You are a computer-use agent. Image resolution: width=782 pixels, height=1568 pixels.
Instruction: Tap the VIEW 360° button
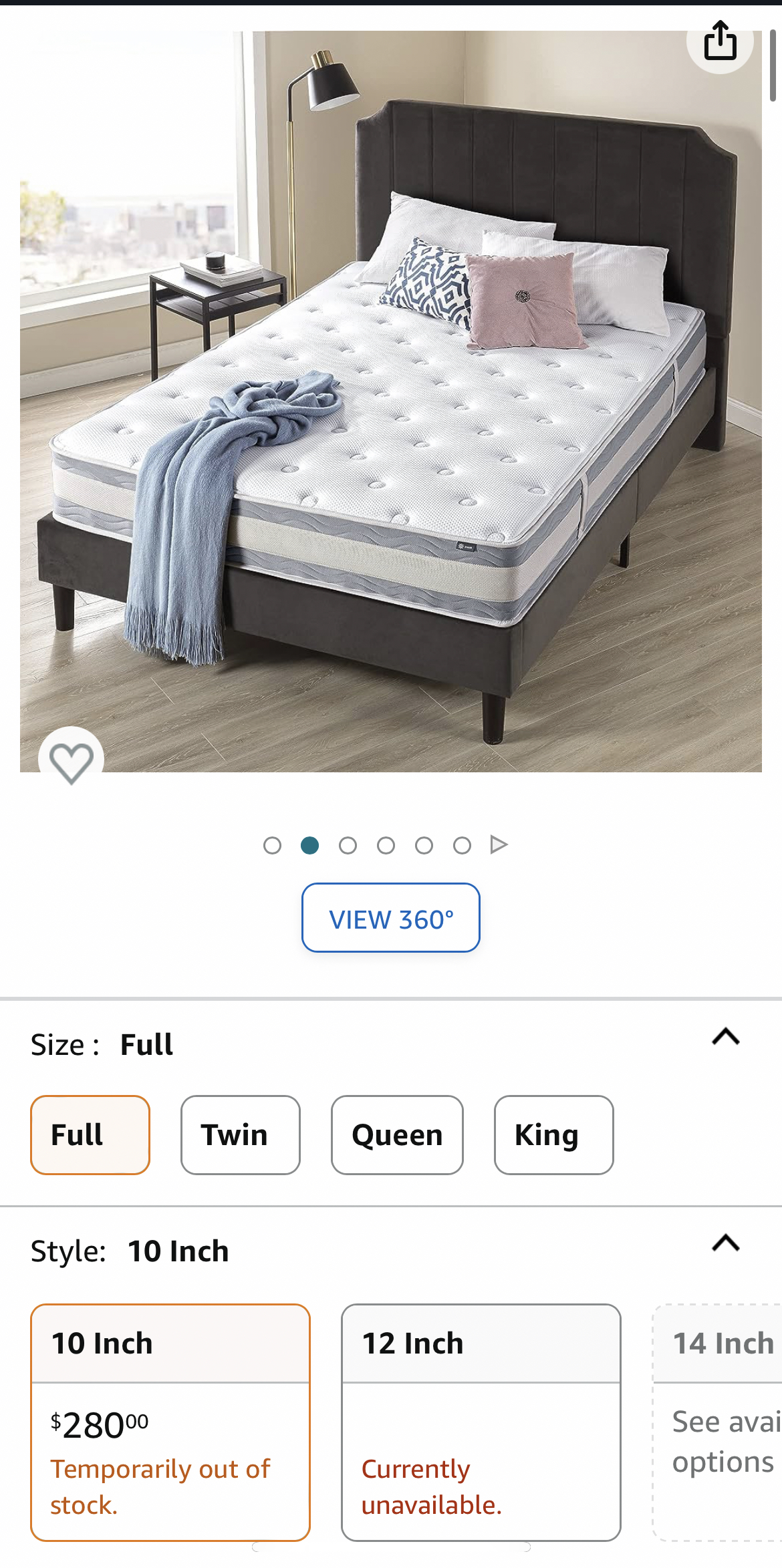pyautogui.click(x=391, y=918)
